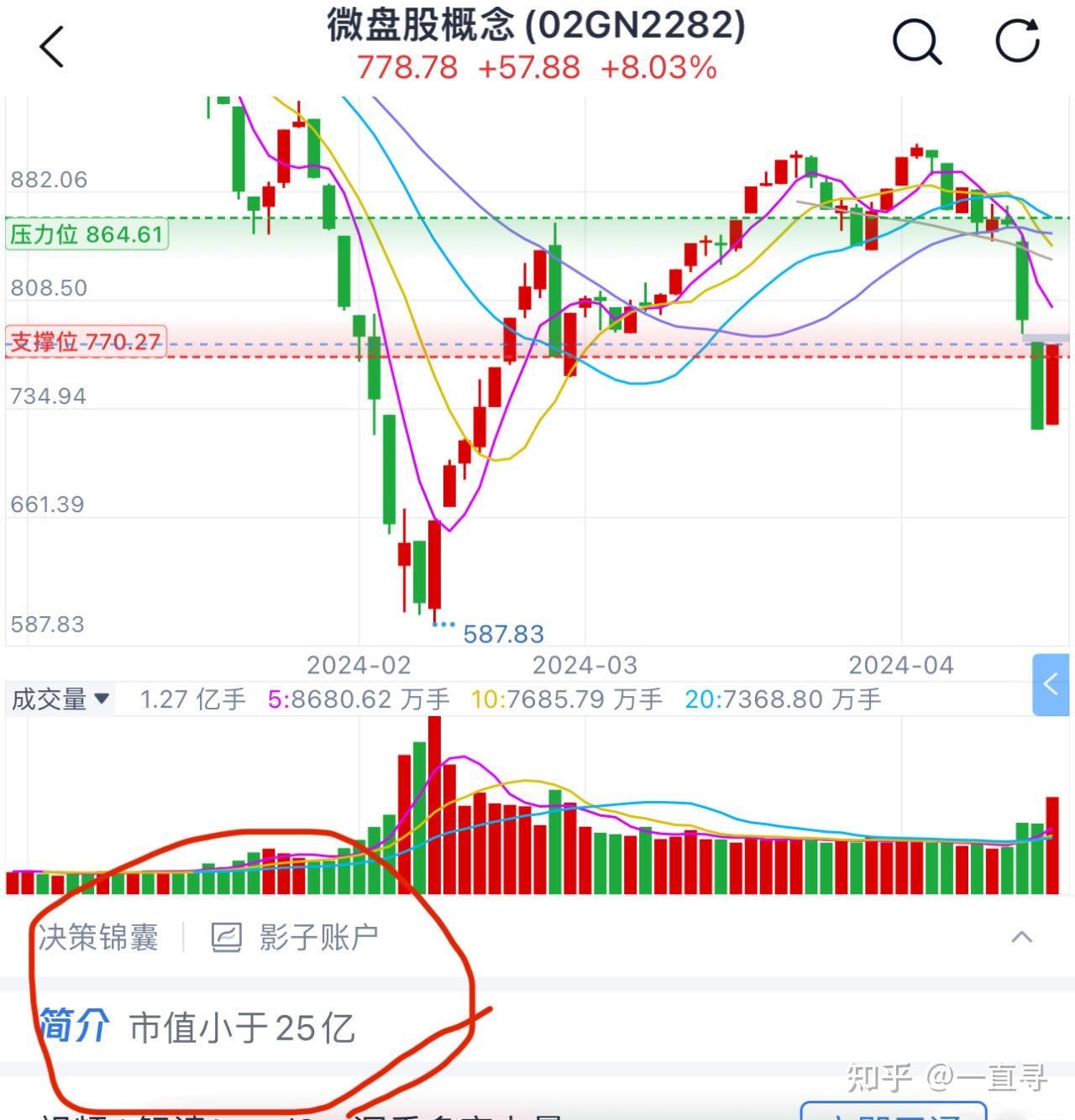Tap the search icon at top right

tap(917, 42)
